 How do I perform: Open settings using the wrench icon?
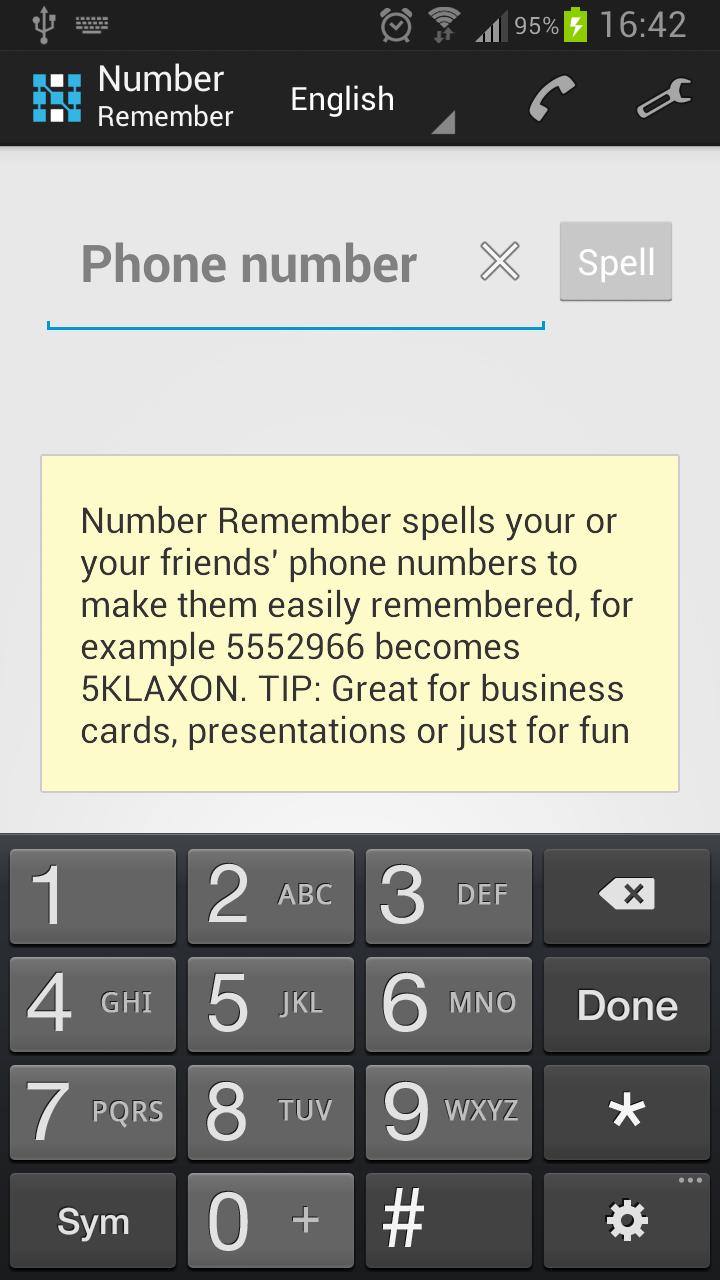(x=665, y=97)
